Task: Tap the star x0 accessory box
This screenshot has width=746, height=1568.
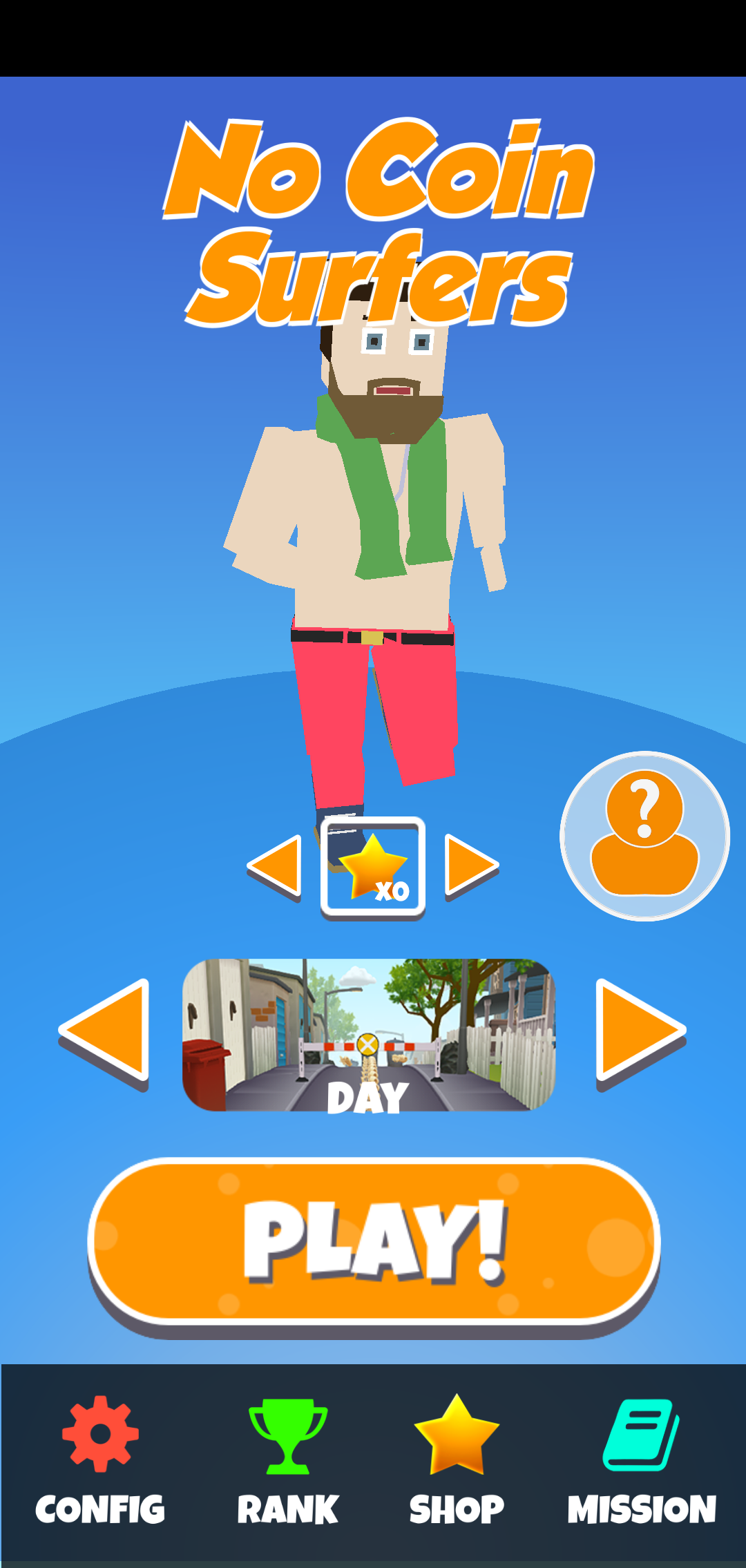Action: [373, 868]
